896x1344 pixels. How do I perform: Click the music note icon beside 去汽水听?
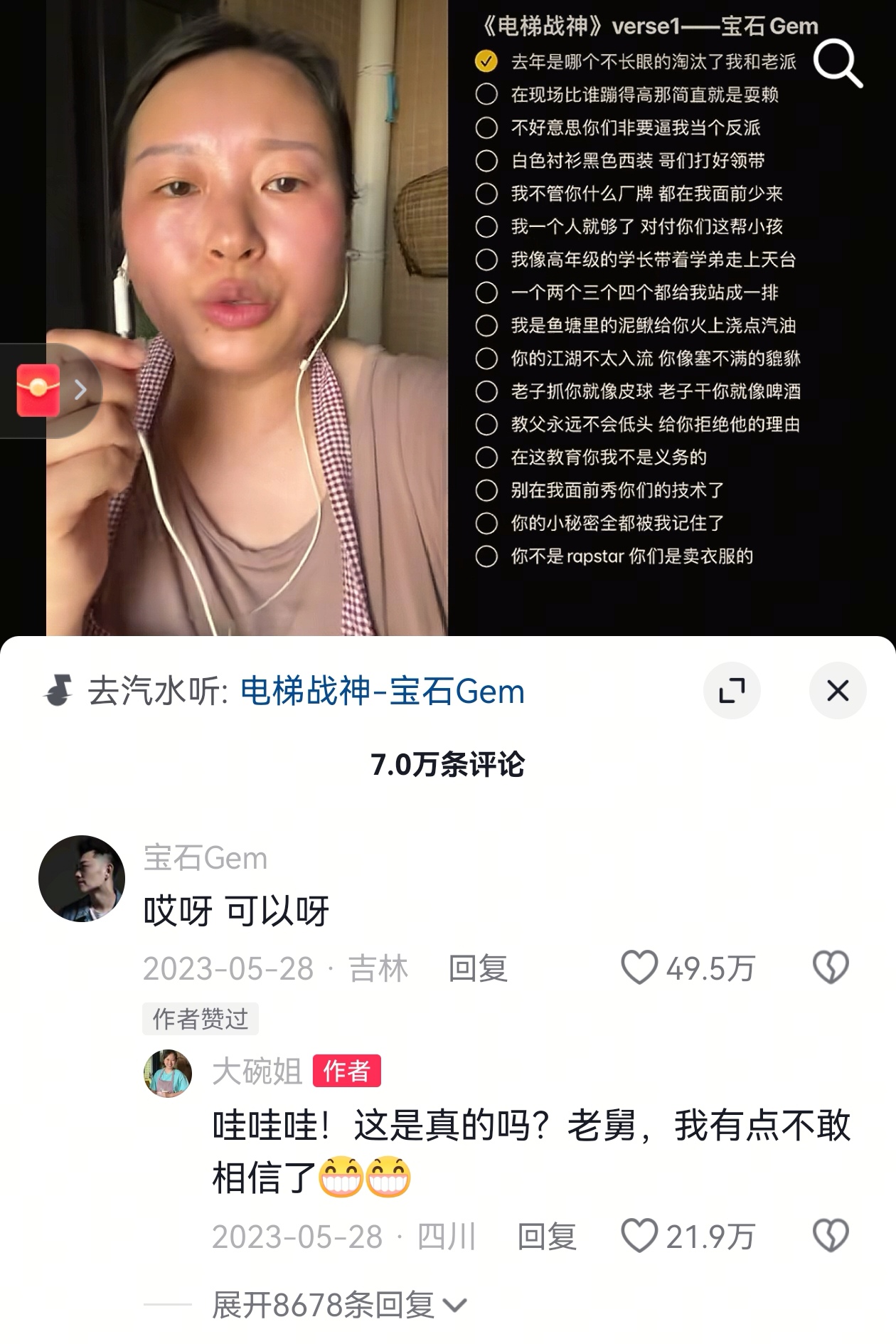[x=63, y=689]
